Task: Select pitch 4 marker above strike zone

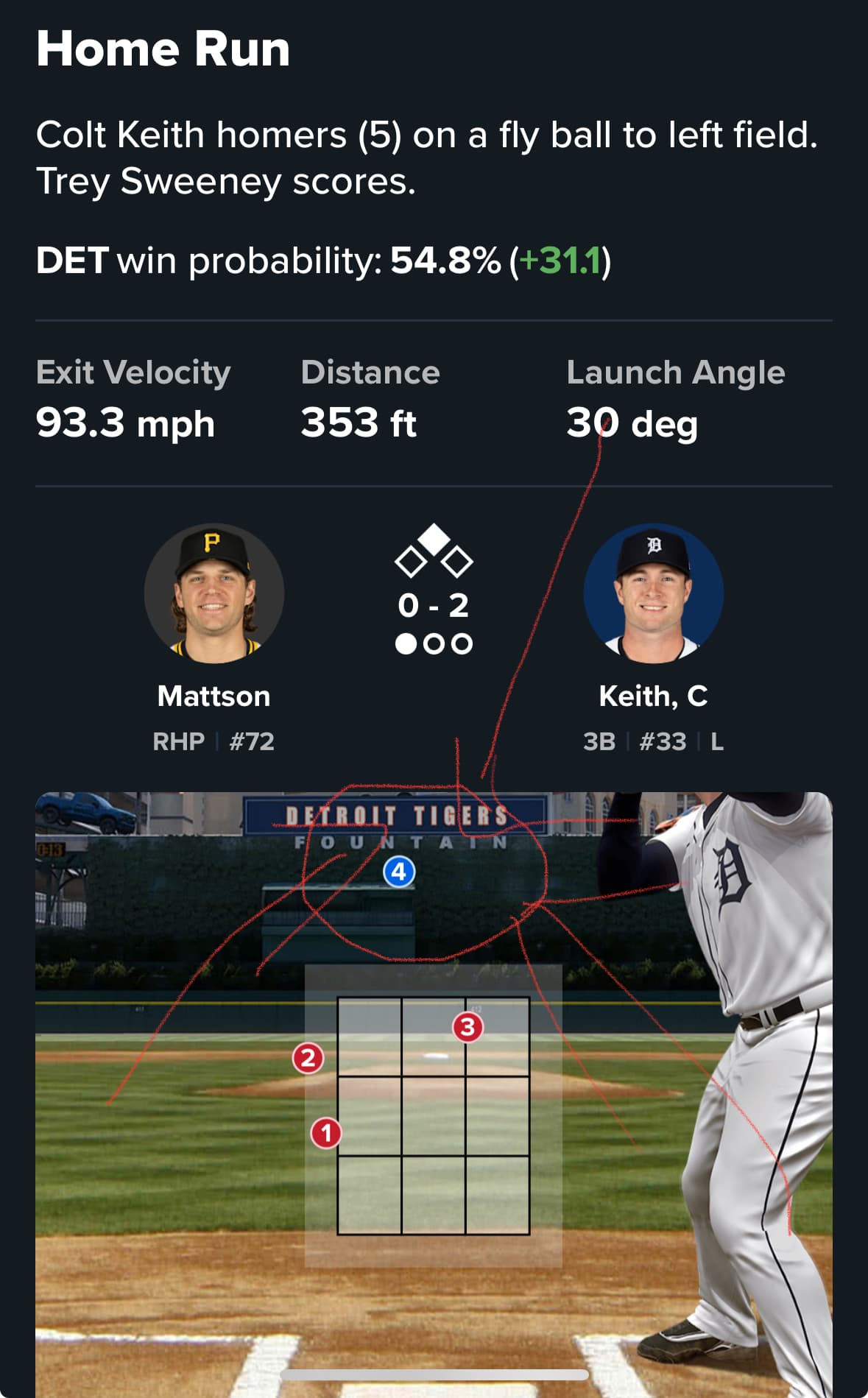Action: click(399, 872)
